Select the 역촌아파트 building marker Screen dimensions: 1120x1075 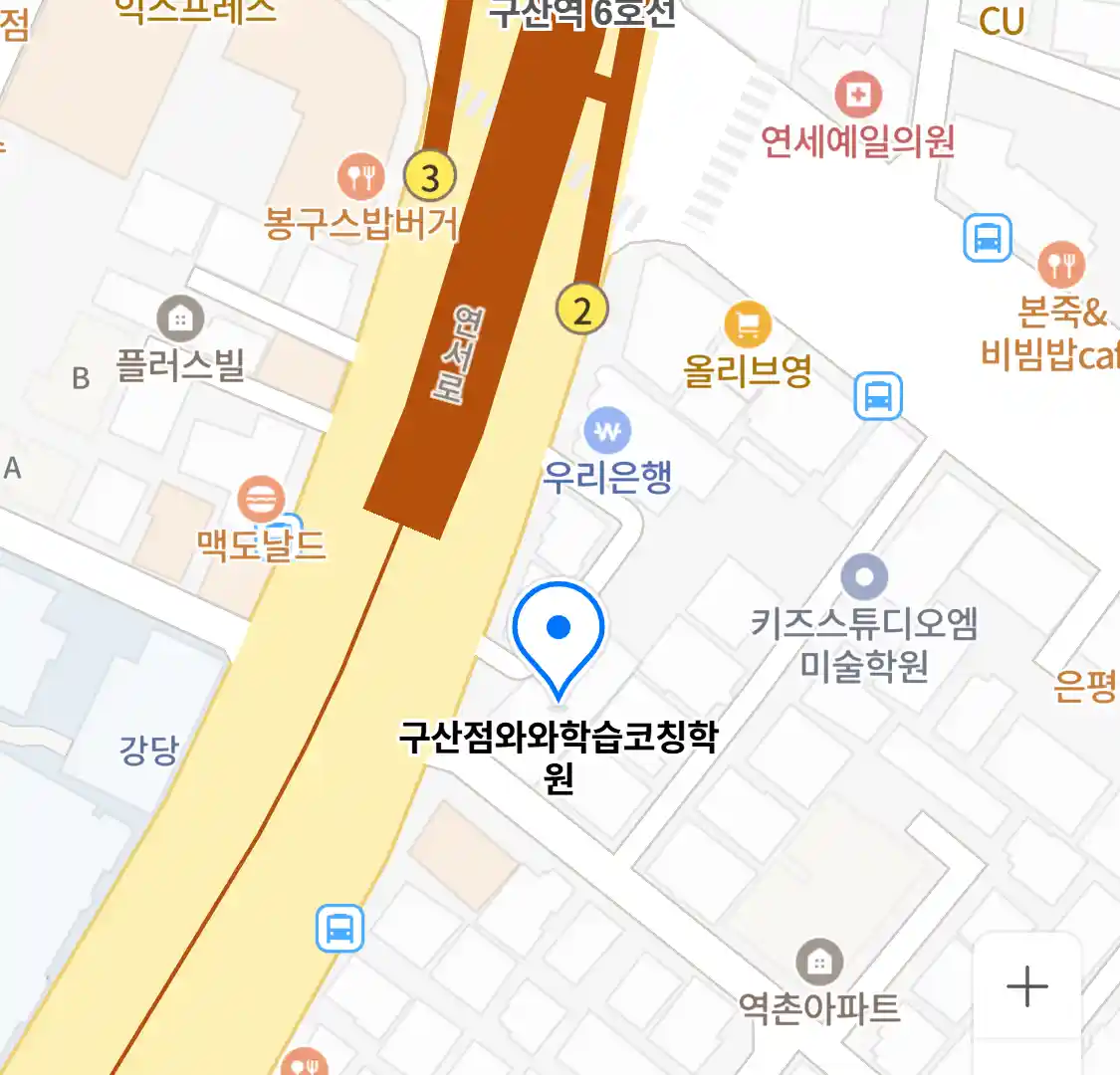(x=819, y=963)
